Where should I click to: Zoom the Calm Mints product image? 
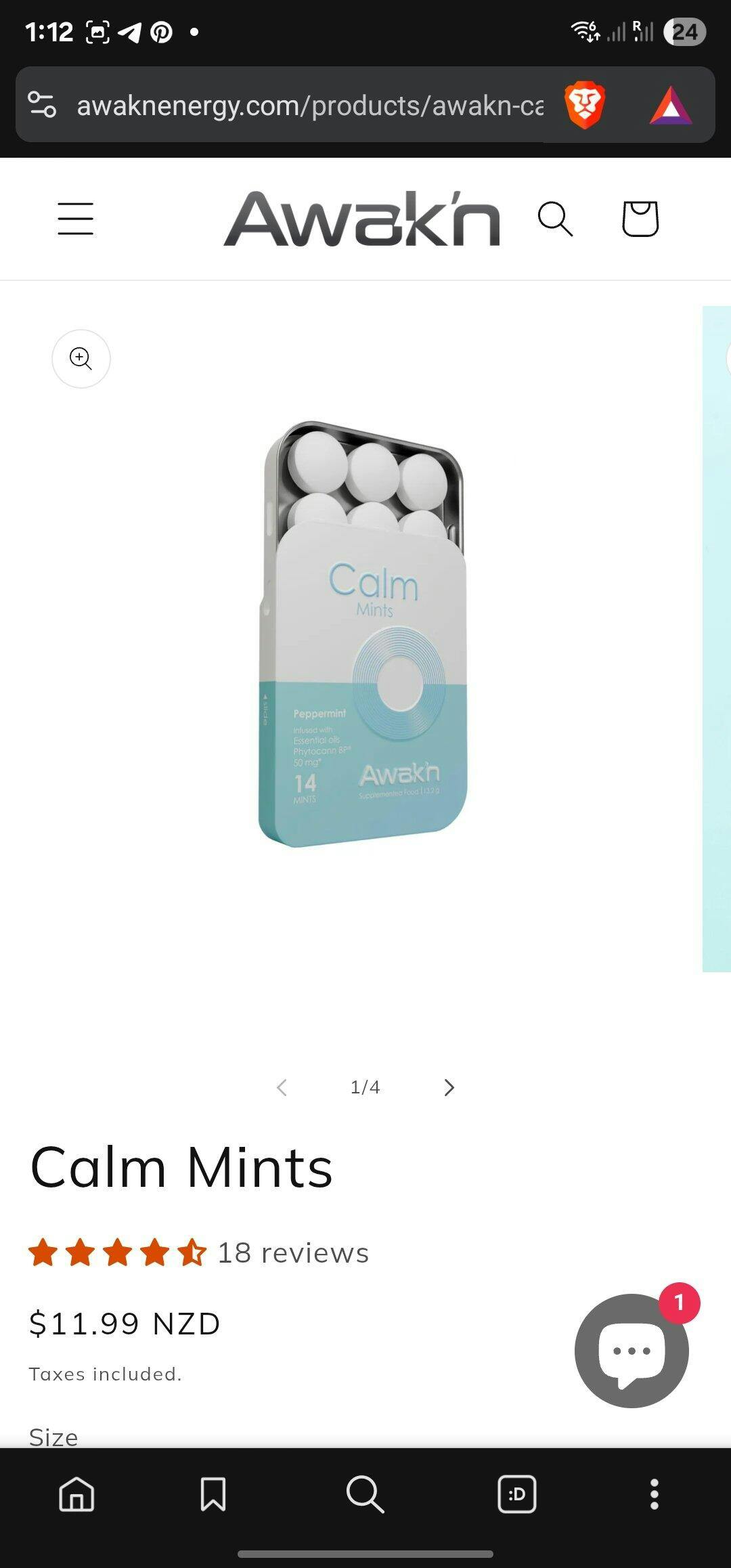pyautogui.click(x=81, y=359)
